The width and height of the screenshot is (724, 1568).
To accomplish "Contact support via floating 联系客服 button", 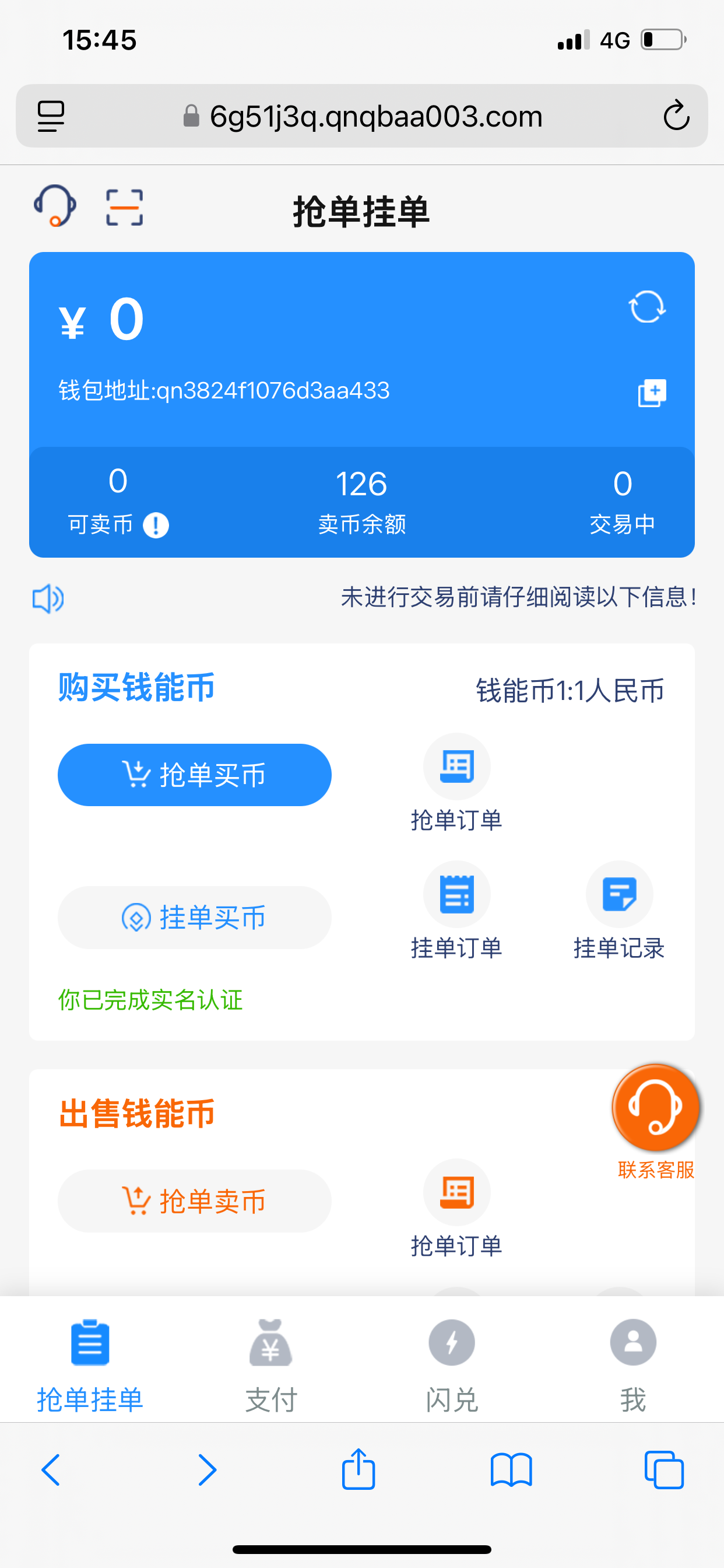I will click(x=655, y=1108).
